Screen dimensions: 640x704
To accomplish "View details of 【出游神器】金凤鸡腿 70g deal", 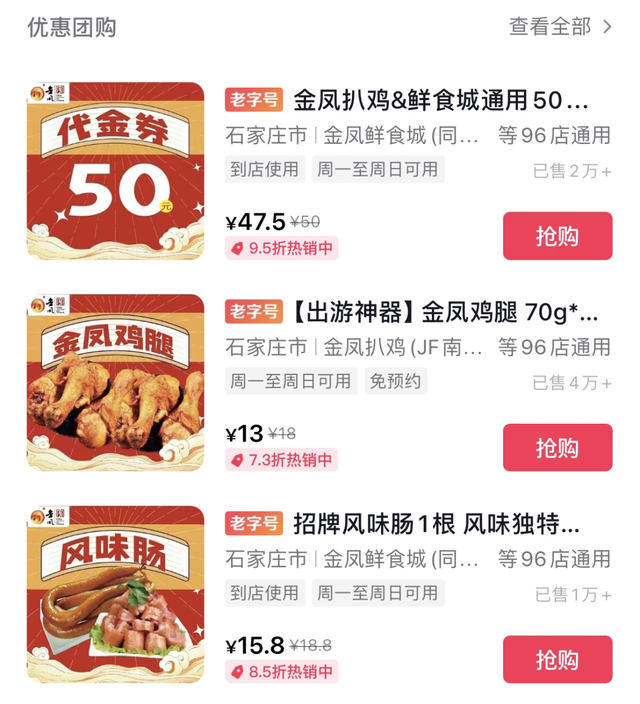I will click(x=445, y=313).
